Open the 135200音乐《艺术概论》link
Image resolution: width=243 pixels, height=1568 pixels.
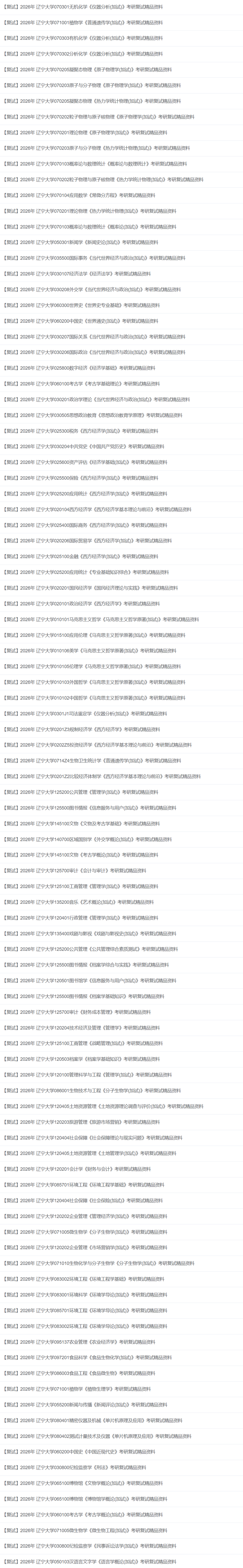(79, 902)
